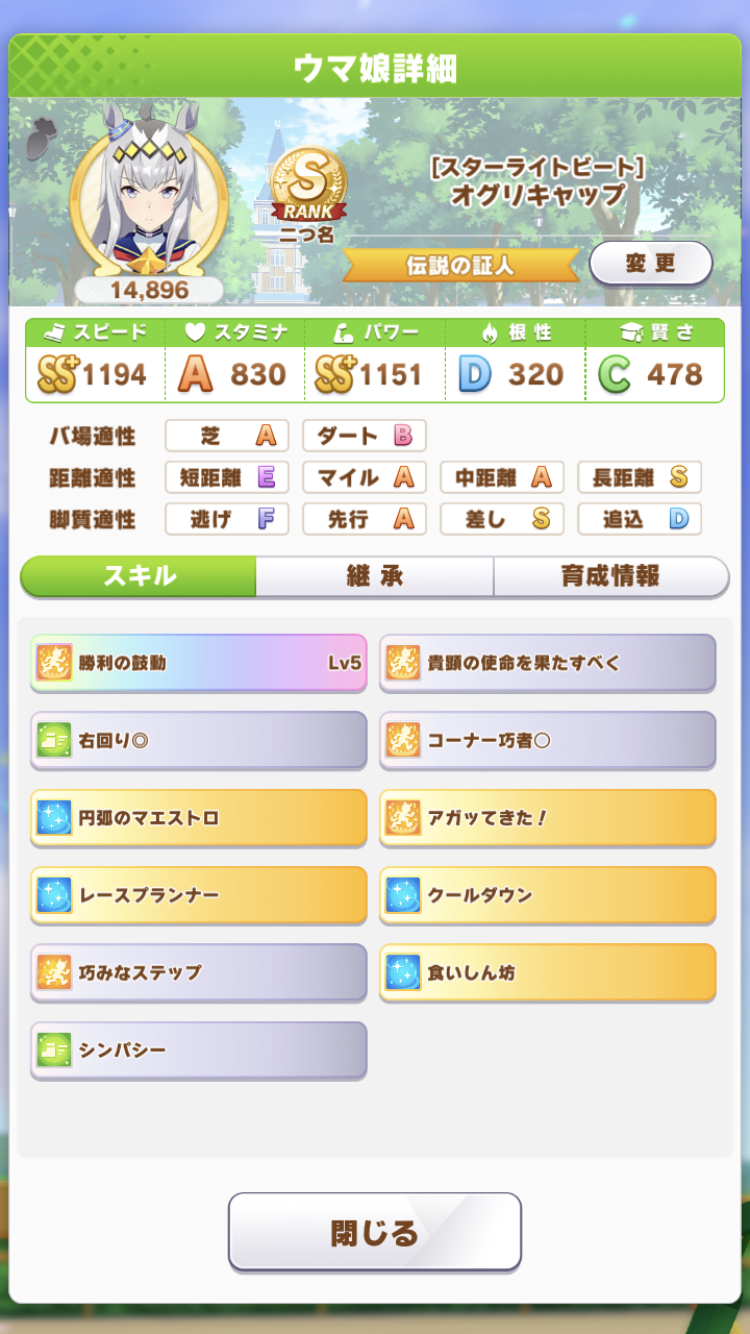View details of skill 勝利の鼓動
The image size is (750, 1334).
click(x=198, y=662)
